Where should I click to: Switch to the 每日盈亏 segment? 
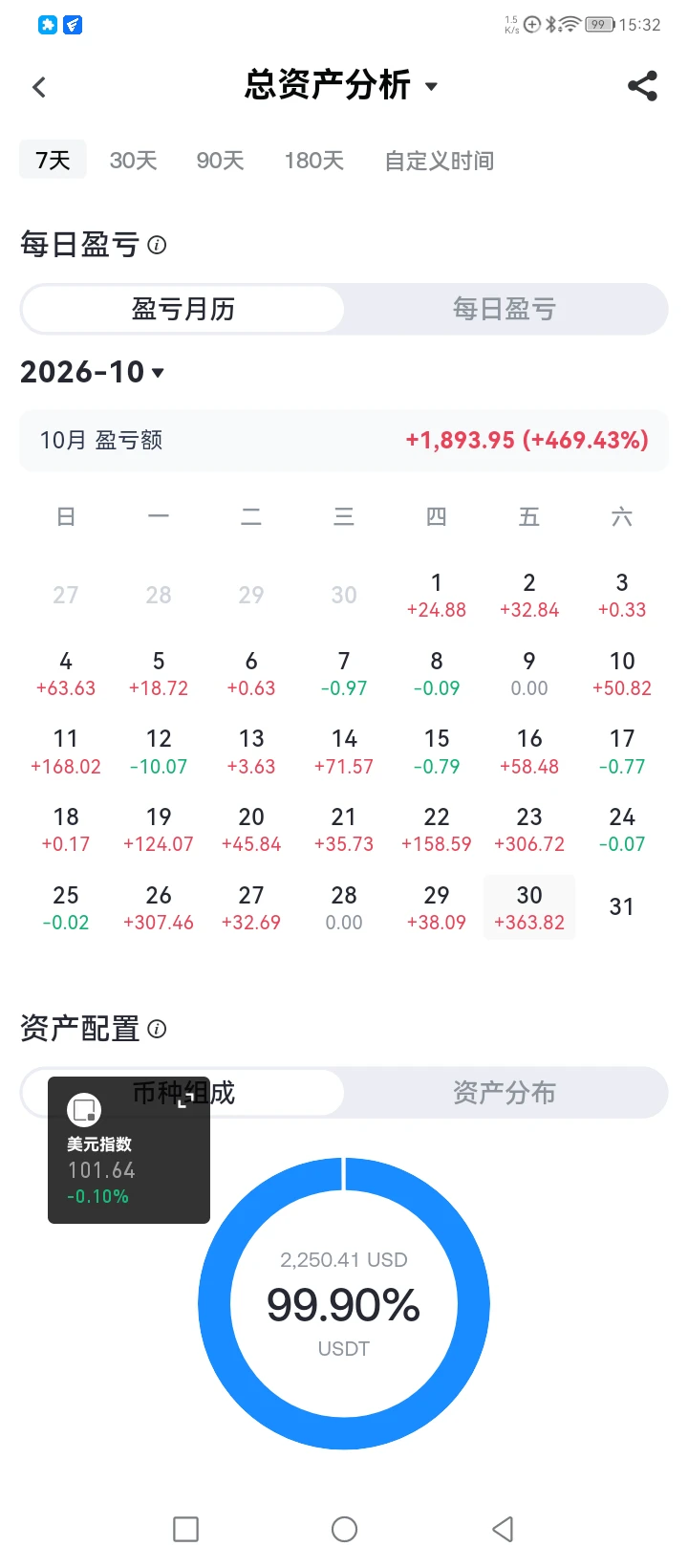tap(505, 309)
